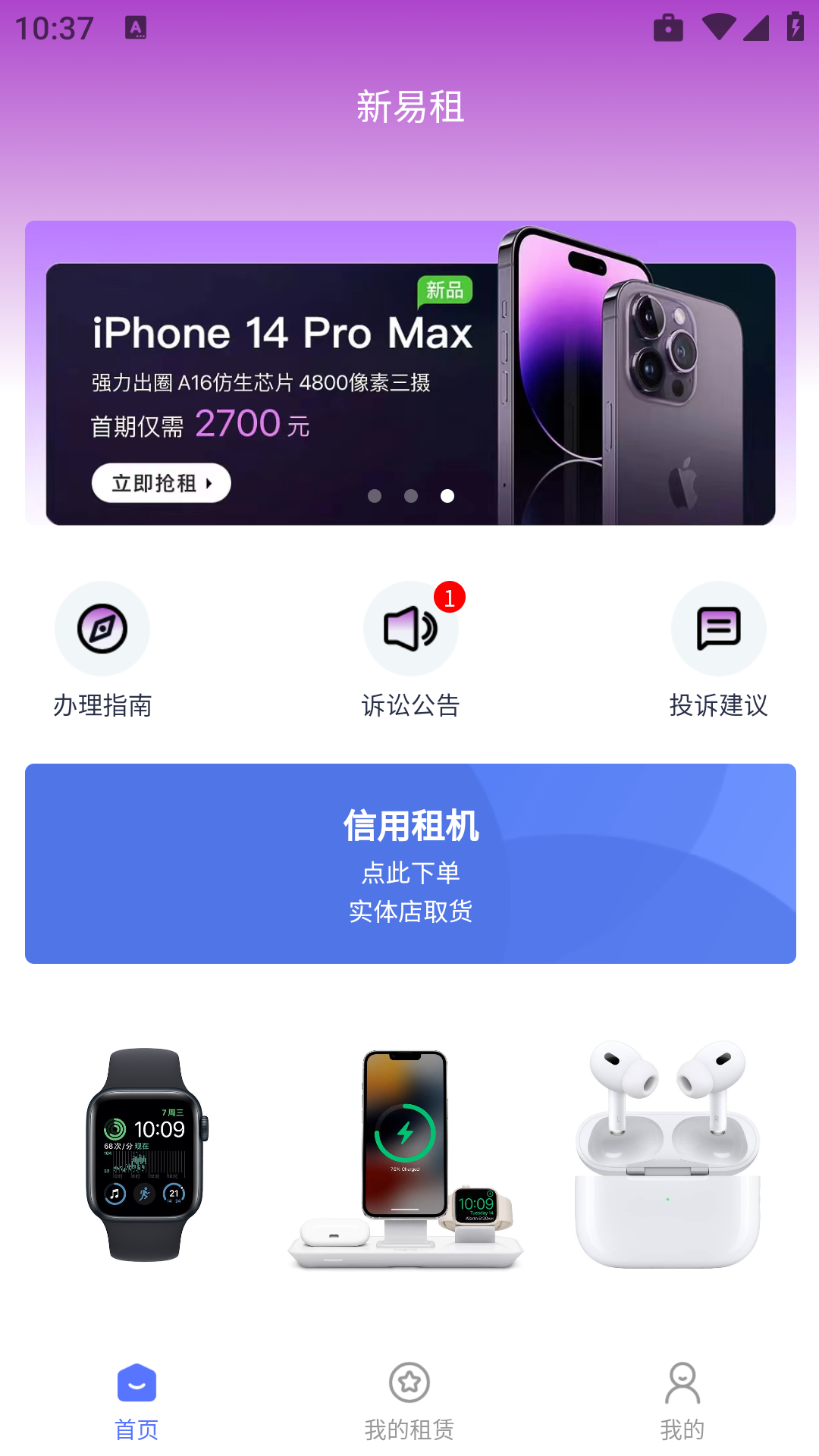Select the 首页 home tab icon
This screenshot has height=1456, width=819.
[x=136, y=1382]
